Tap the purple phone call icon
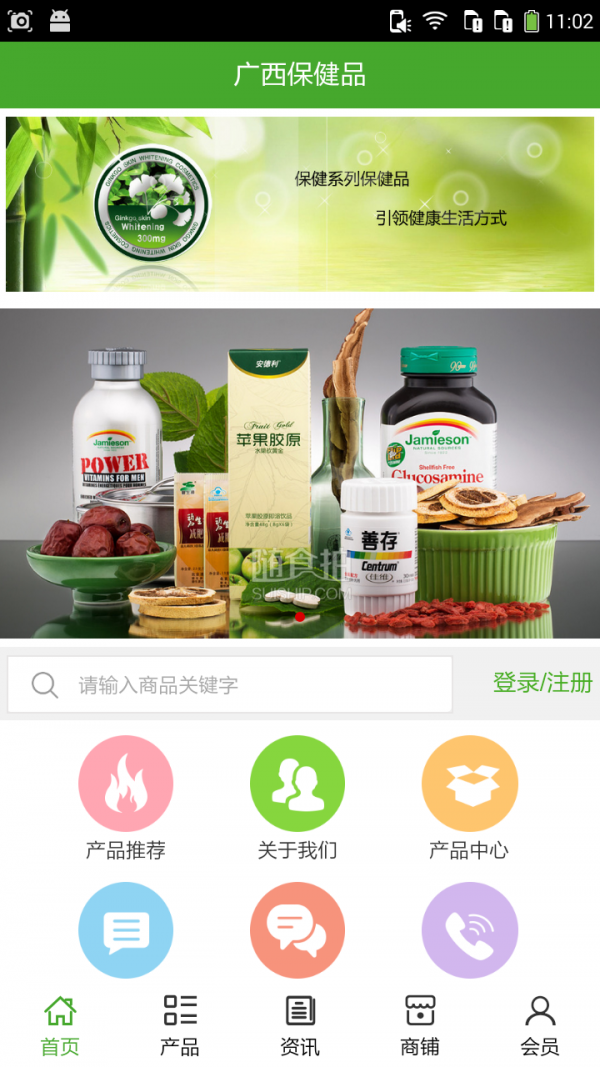Viewport: 600px width, 1067px height. [469, 930]
